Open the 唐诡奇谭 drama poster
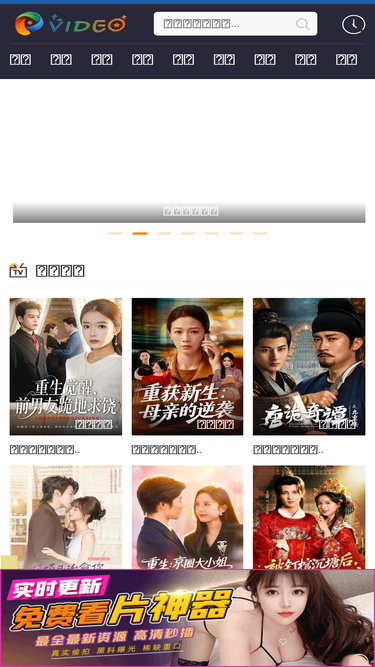This screenshot has width=375, height=667. click(309, 366)
